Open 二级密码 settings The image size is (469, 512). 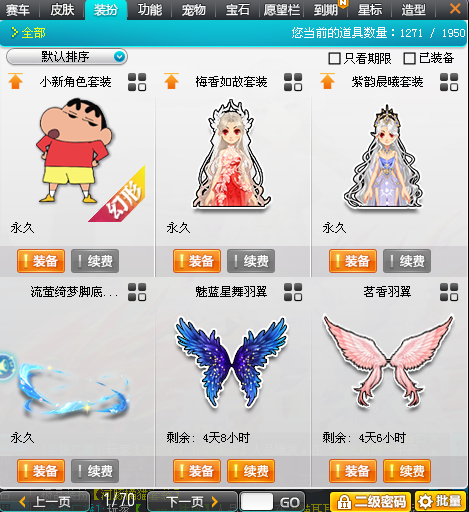pyautogui.click(x=370, y=502)
